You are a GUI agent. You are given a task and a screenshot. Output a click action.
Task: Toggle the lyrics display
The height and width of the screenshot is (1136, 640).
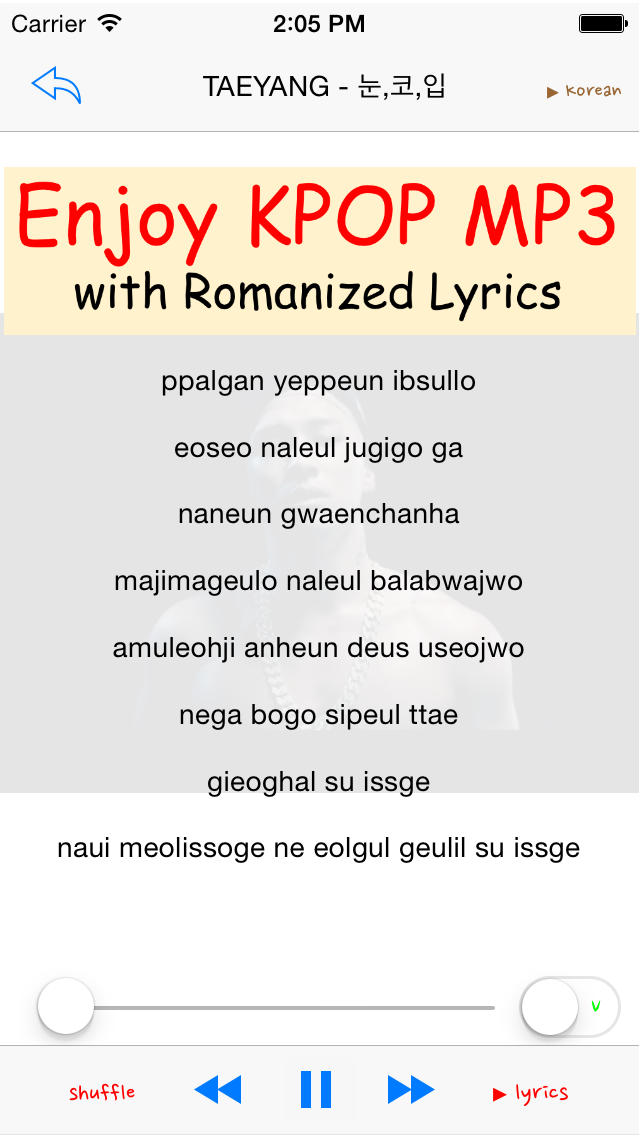pyautogui.click(x=531, y=1093)
